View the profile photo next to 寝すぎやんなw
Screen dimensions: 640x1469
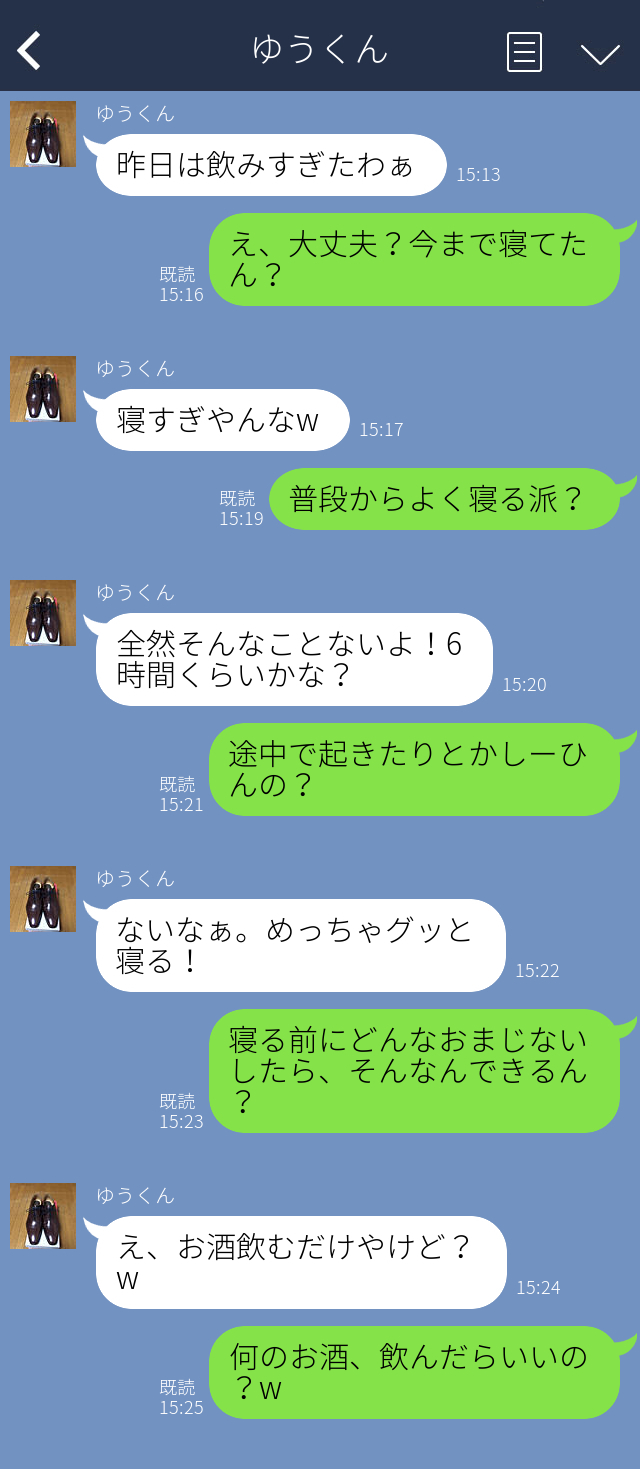coord(43,389)
